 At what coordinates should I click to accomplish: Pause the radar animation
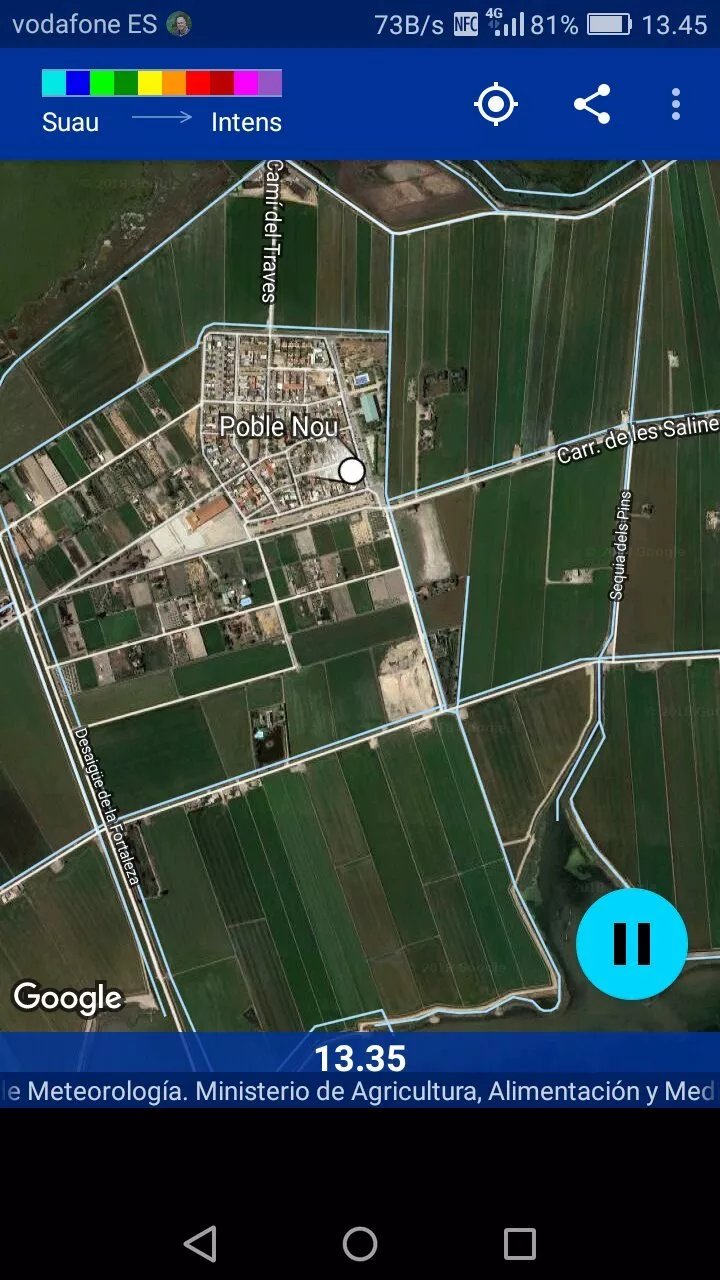click(632, 943)
